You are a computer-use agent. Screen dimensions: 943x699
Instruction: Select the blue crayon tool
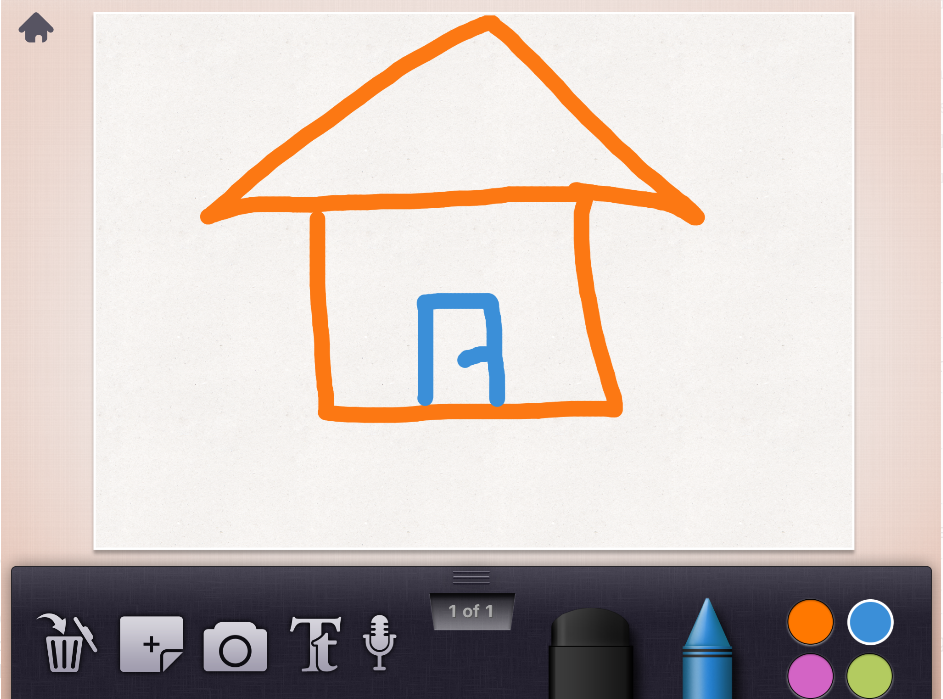pos(707,650)
